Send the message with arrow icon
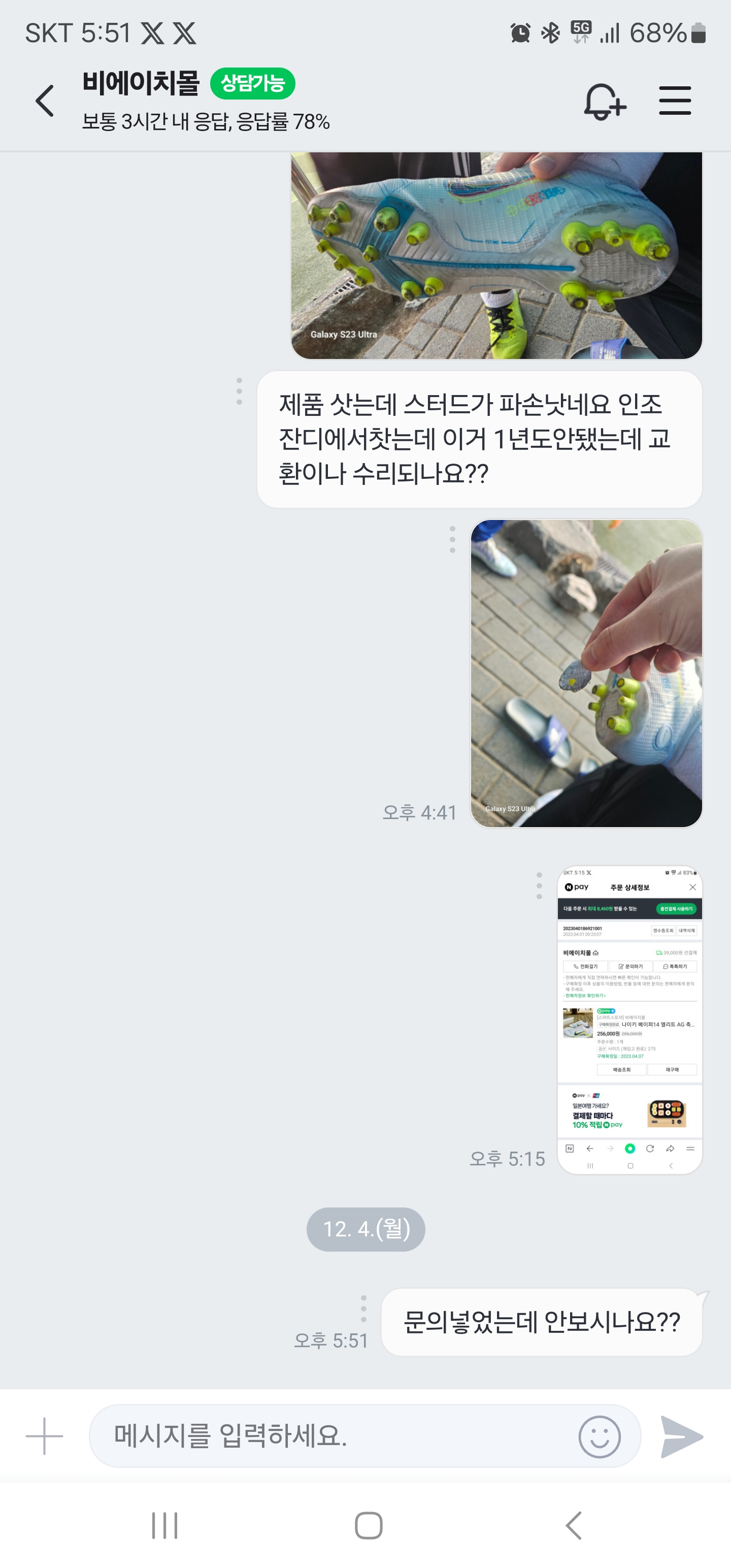The image size is (731, 1568). tap(682, 1436)
